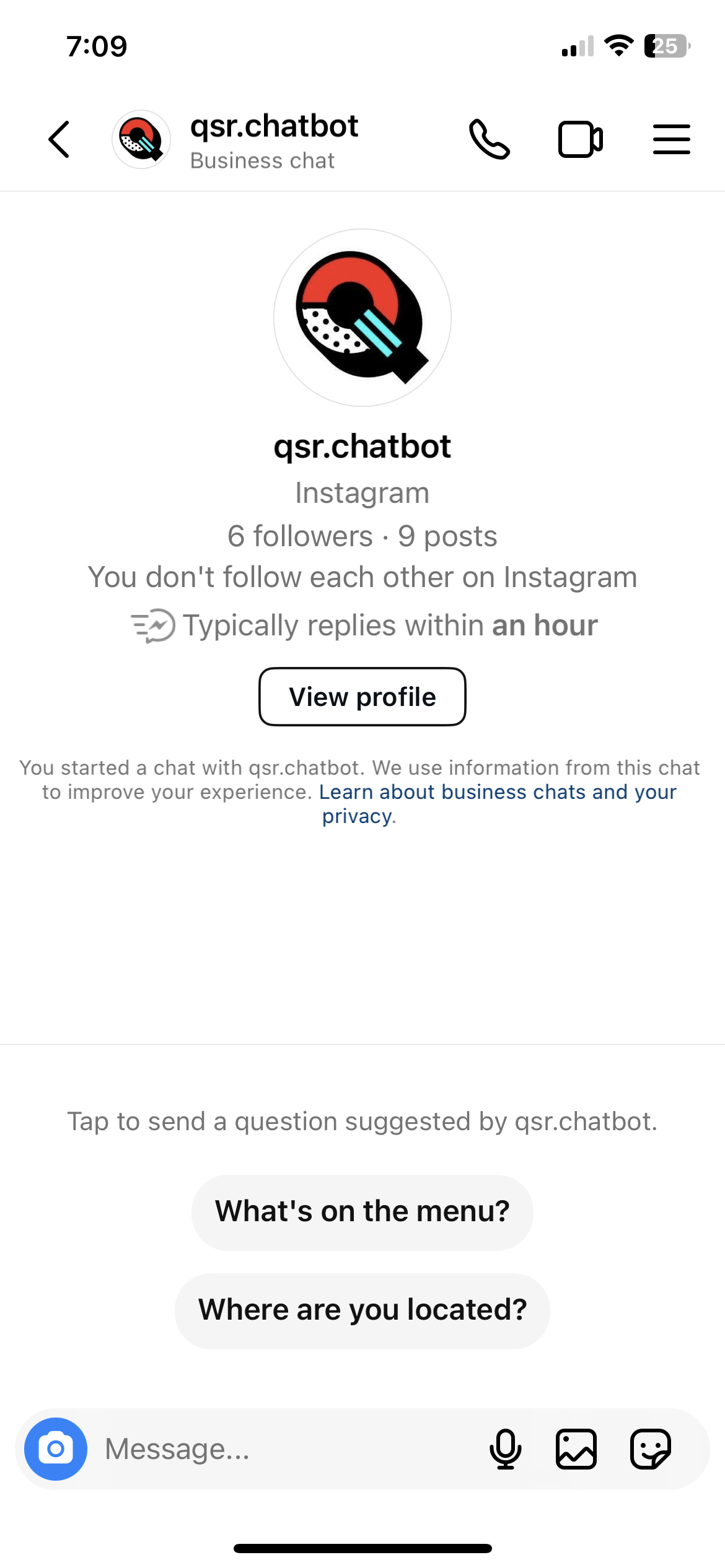Screen dimensions: 725x1568
Task: Send the suggested question Where are you located?
Action: click(362, 1309)
